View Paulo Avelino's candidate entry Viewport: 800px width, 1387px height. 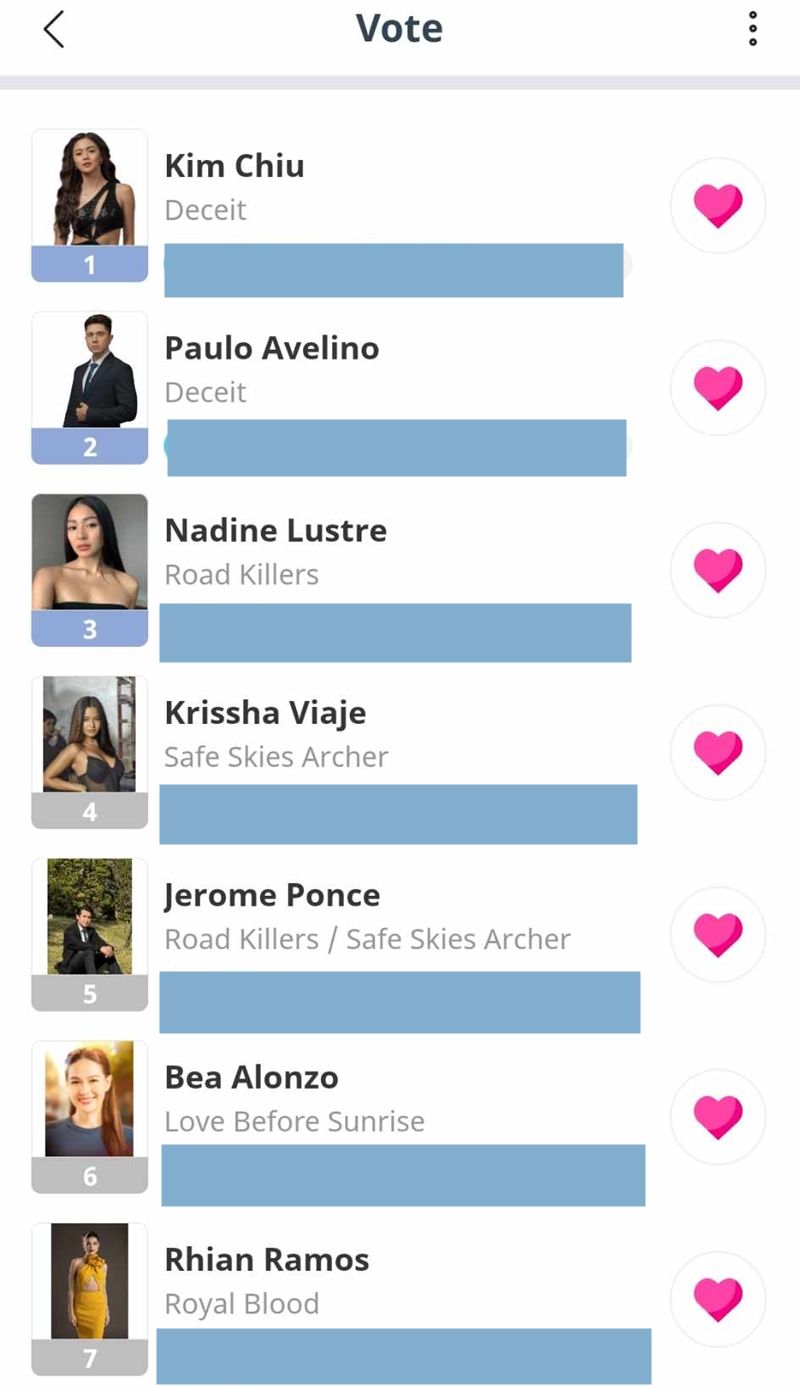272,348
